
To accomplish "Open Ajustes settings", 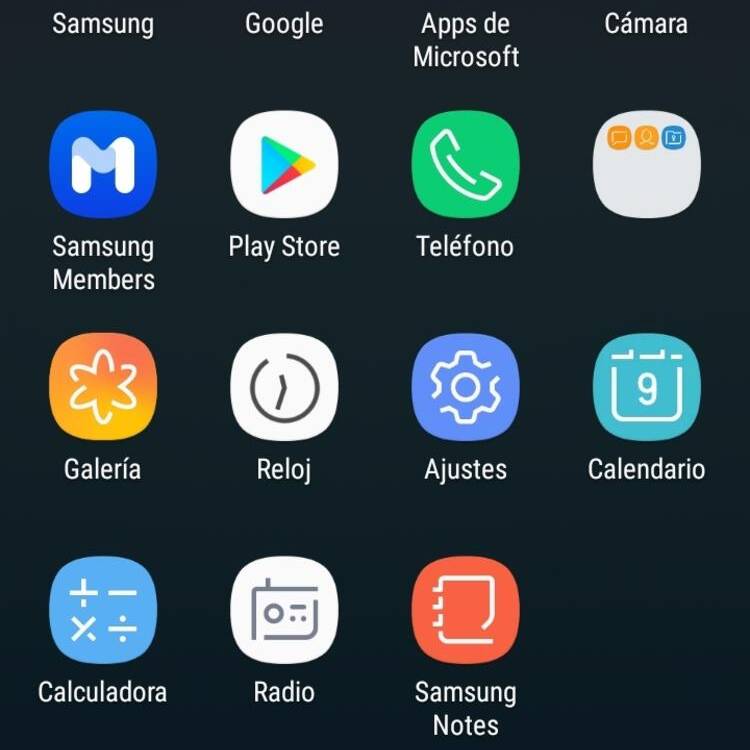I will coord(465,387).
